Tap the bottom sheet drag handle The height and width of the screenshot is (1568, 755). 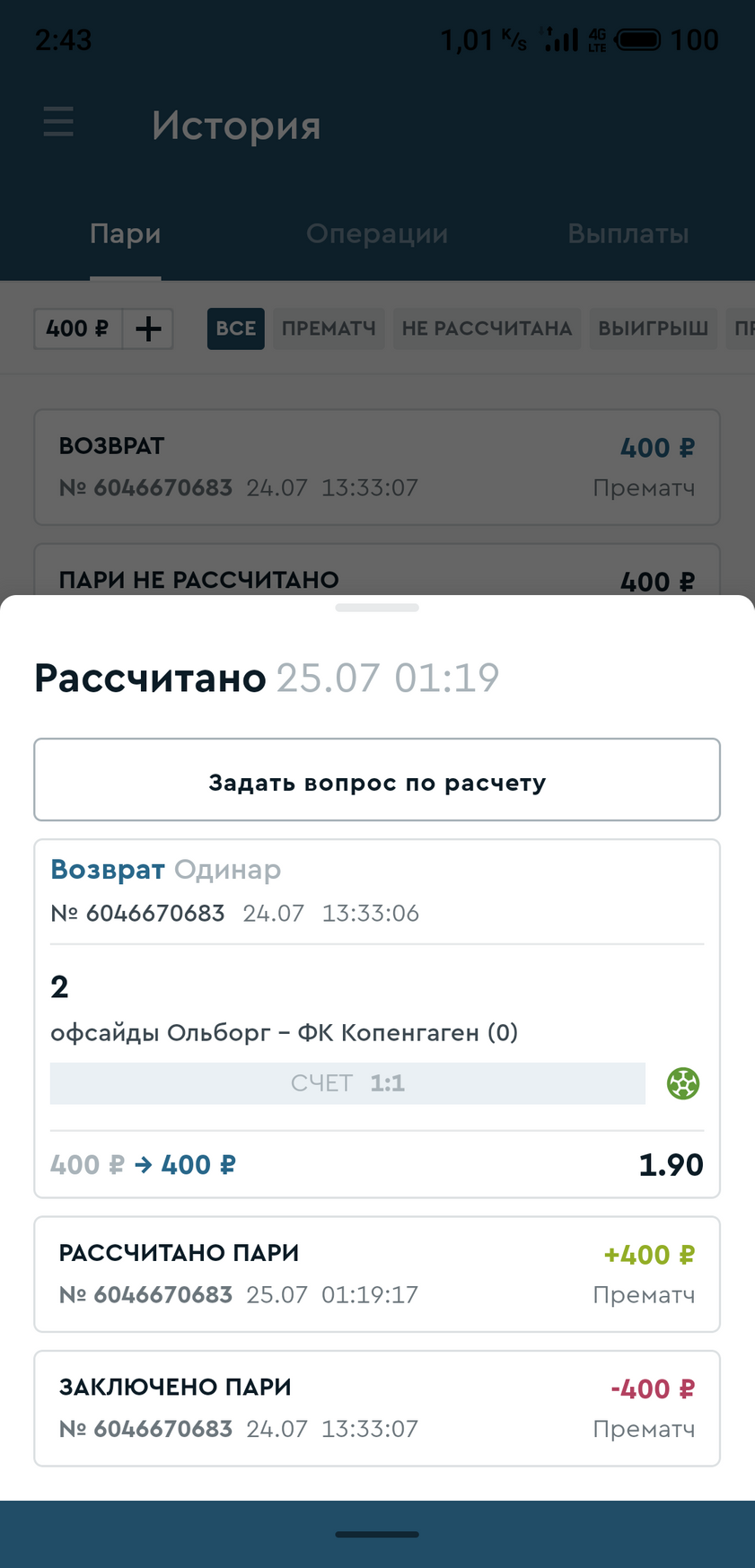[x=377, y=608]
